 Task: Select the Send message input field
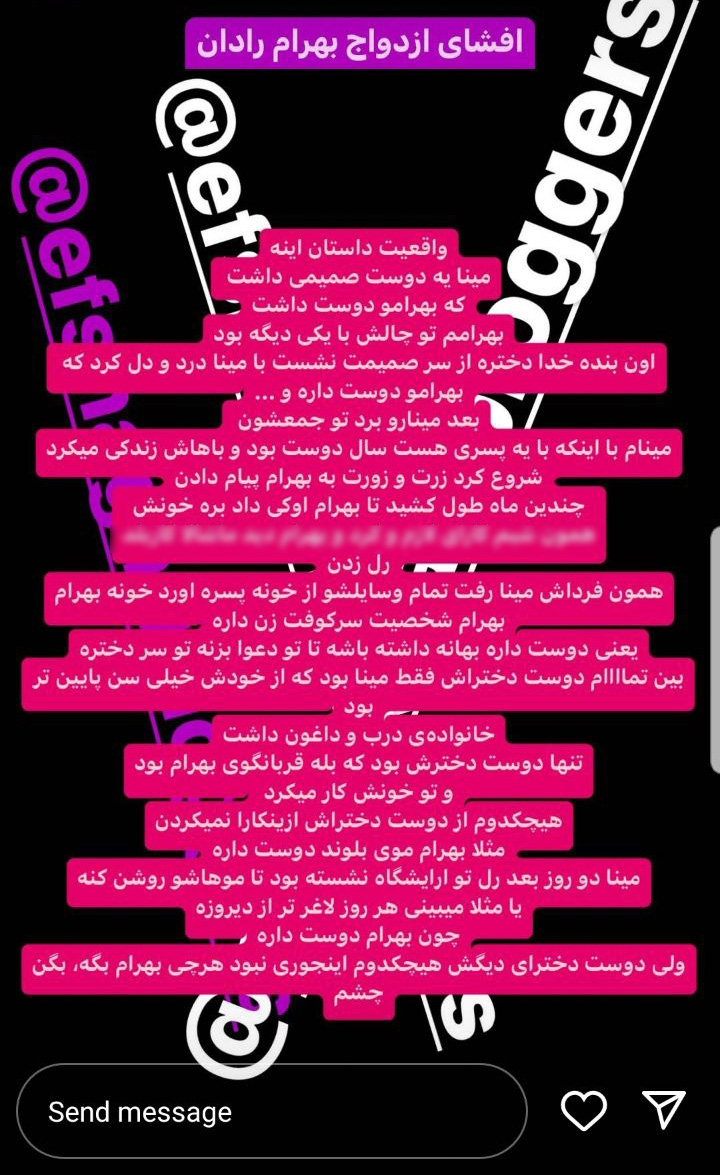click(270, 1111)
